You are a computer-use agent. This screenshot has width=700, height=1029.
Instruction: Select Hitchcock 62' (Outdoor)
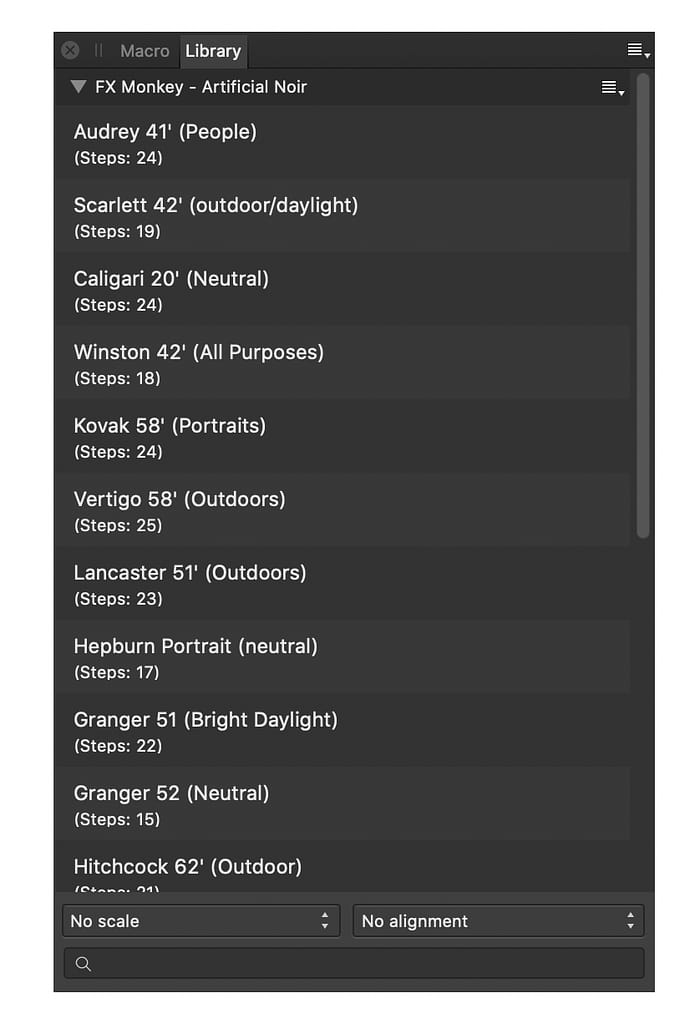(x=187, y=870)
